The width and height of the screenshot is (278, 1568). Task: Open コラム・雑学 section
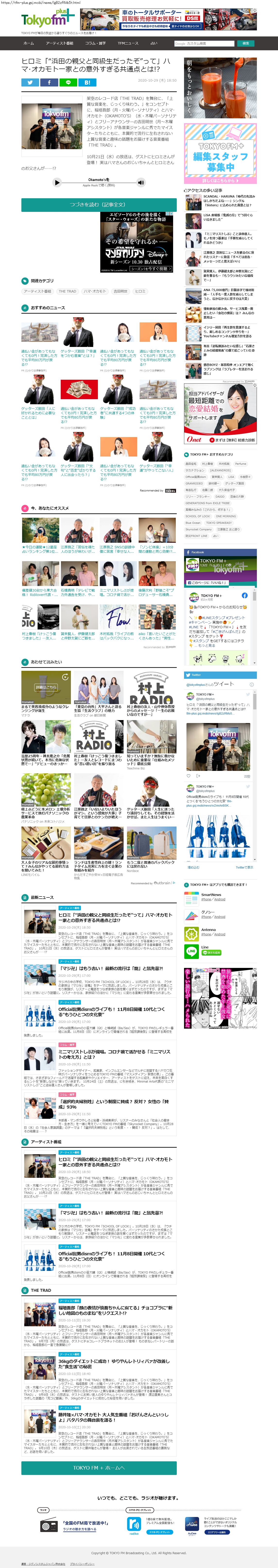[95, 43]
